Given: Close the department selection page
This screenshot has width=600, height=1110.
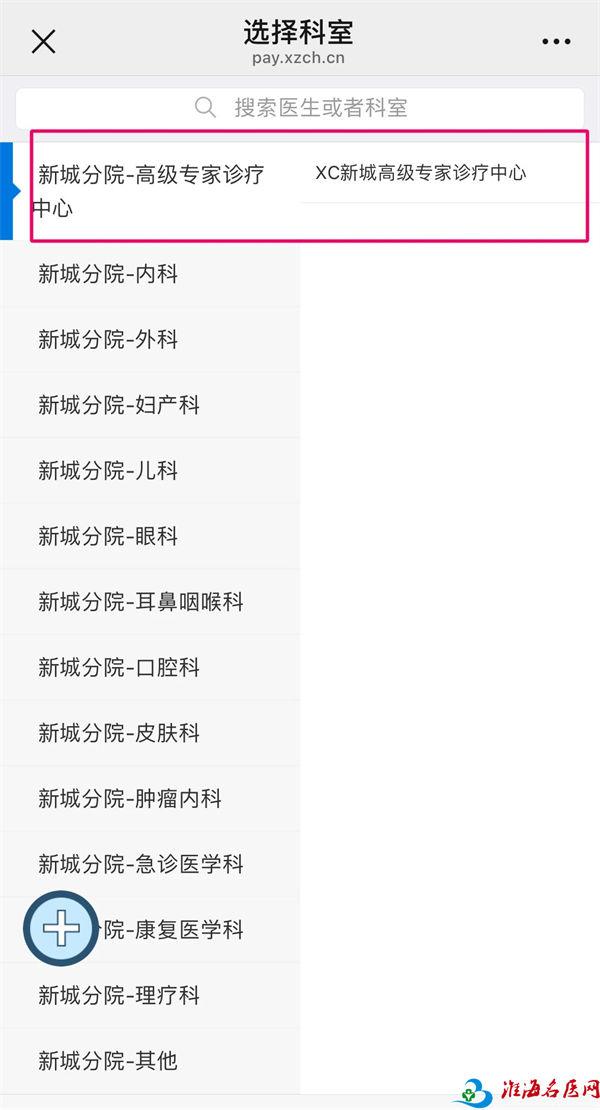Looking at the screenshot, I should [x=43, y=42].
